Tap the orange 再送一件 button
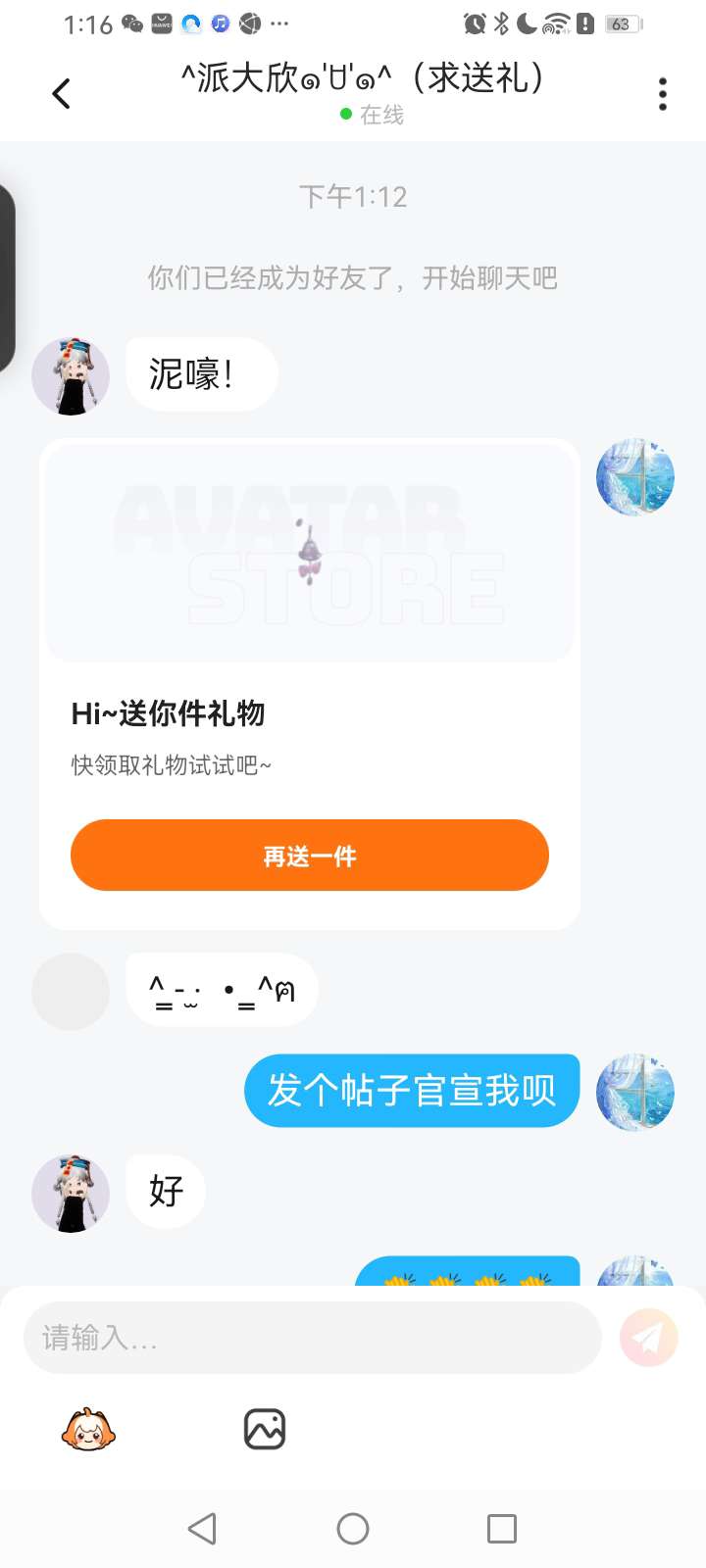 coord(309,856)
